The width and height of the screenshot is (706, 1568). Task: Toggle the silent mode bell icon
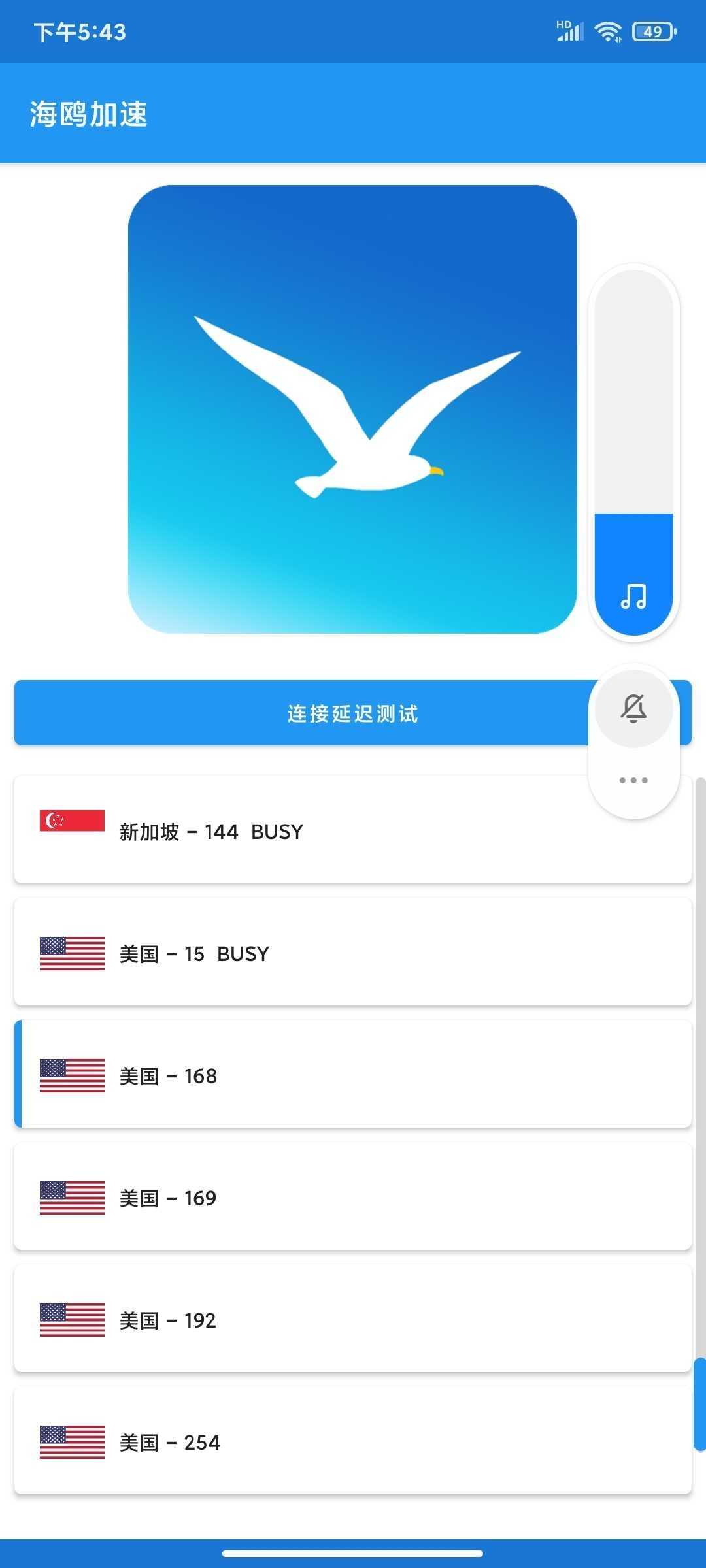(633, 709)
